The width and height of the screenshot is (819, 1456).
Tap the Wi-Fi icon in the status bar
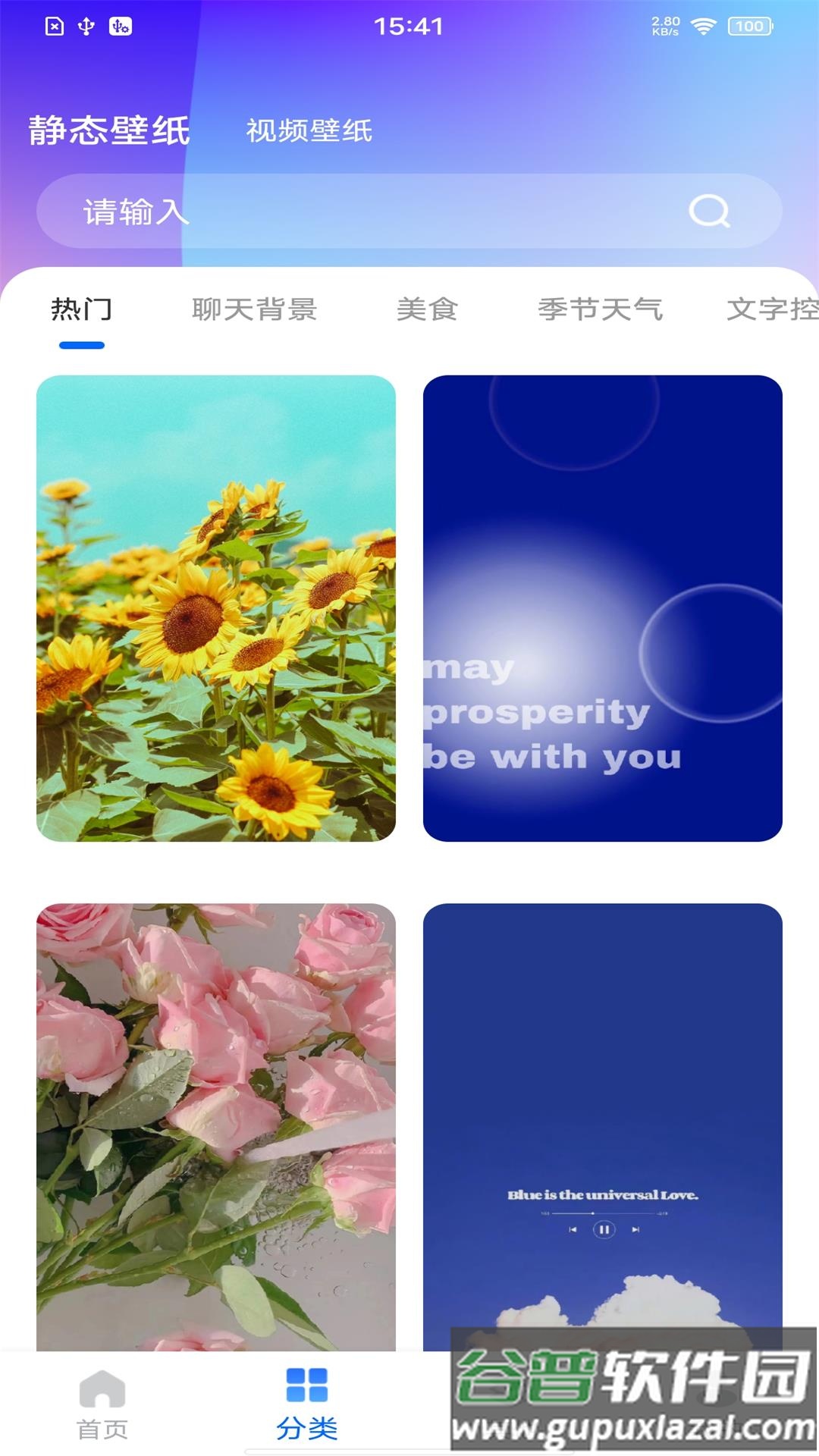click(x=704, y=25)
